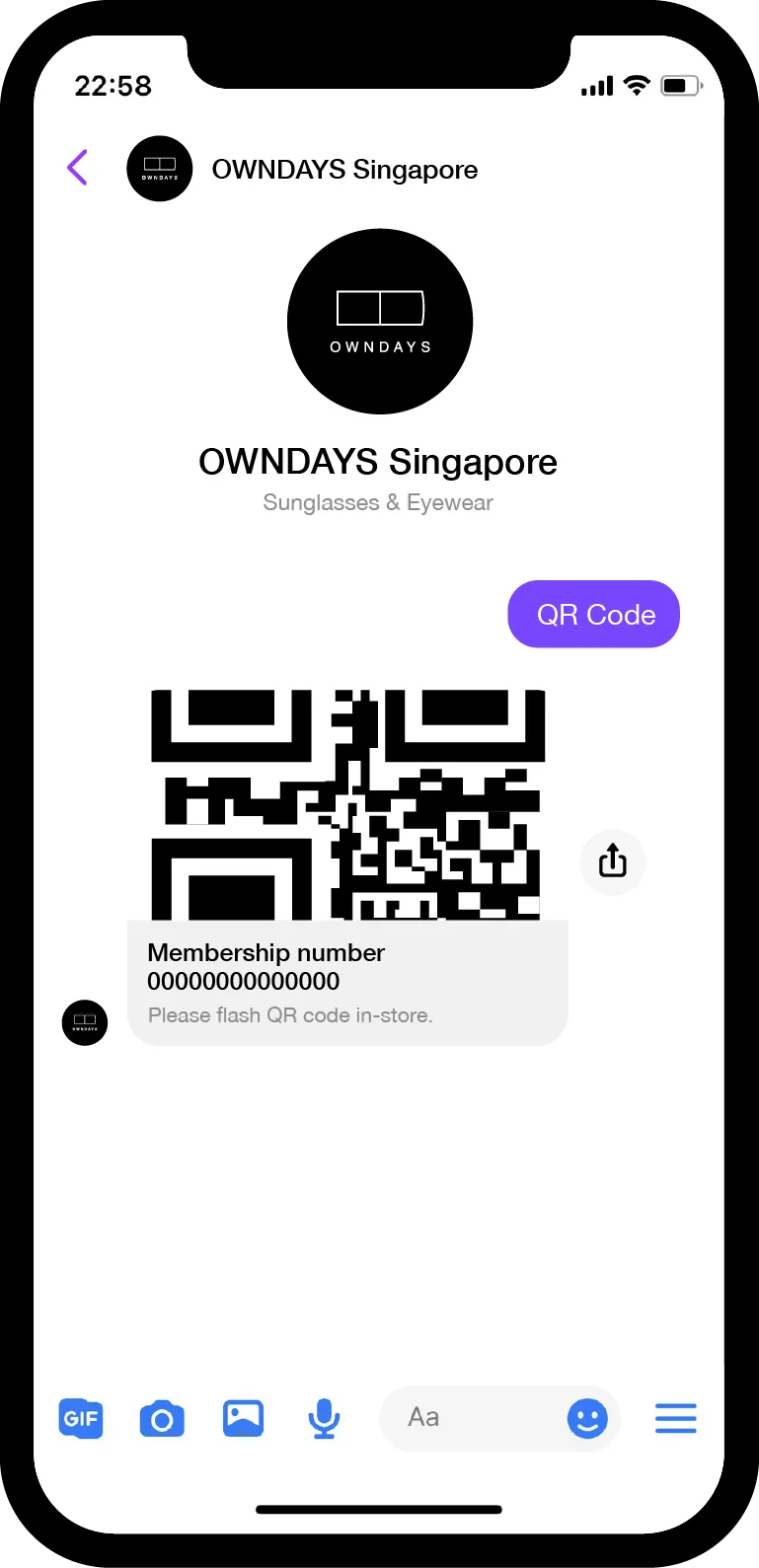Open the photo gallery picker
This screenshot has height=1568, width=759.
pos(243,1419)
